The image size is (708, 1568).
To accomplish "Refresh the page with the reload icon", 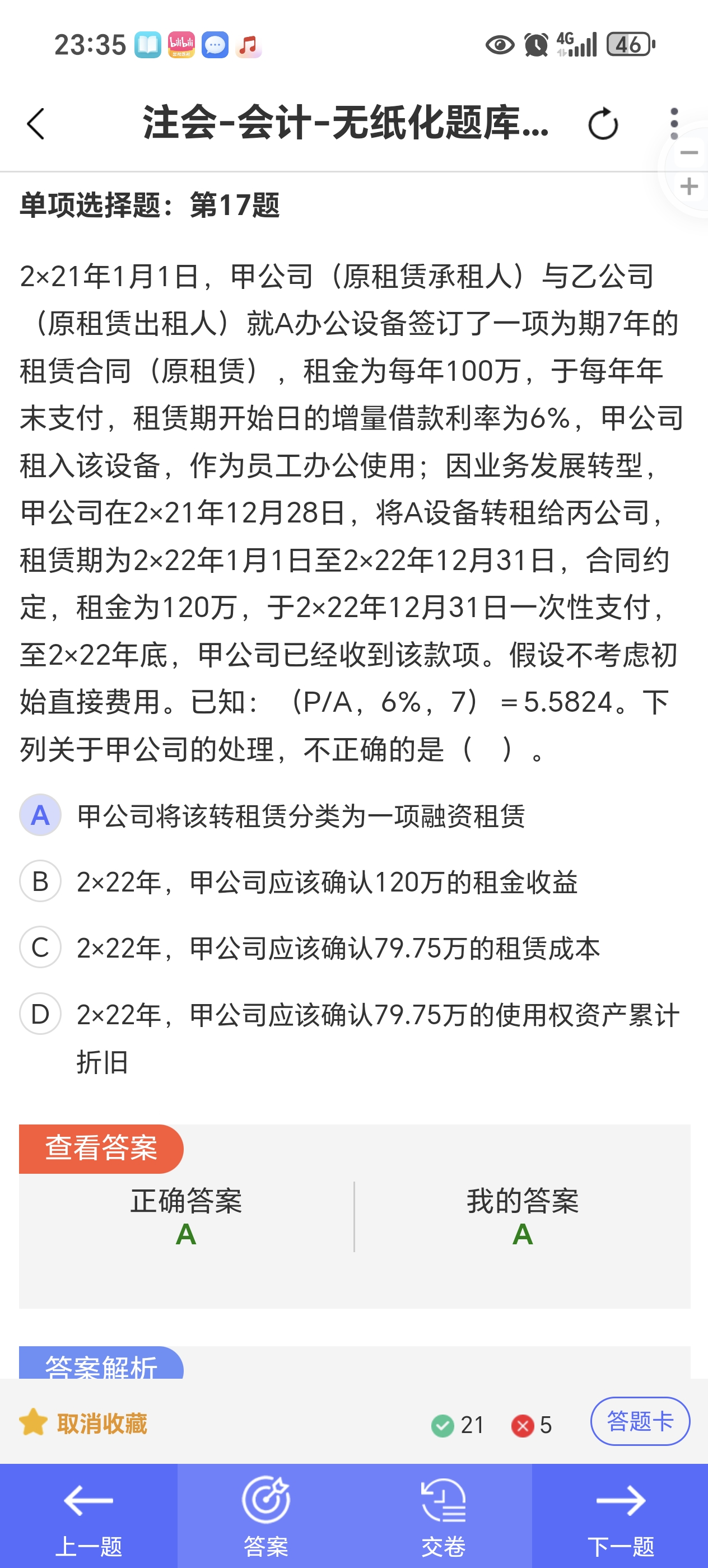I will pyautogui.click(x=603, y=124).
